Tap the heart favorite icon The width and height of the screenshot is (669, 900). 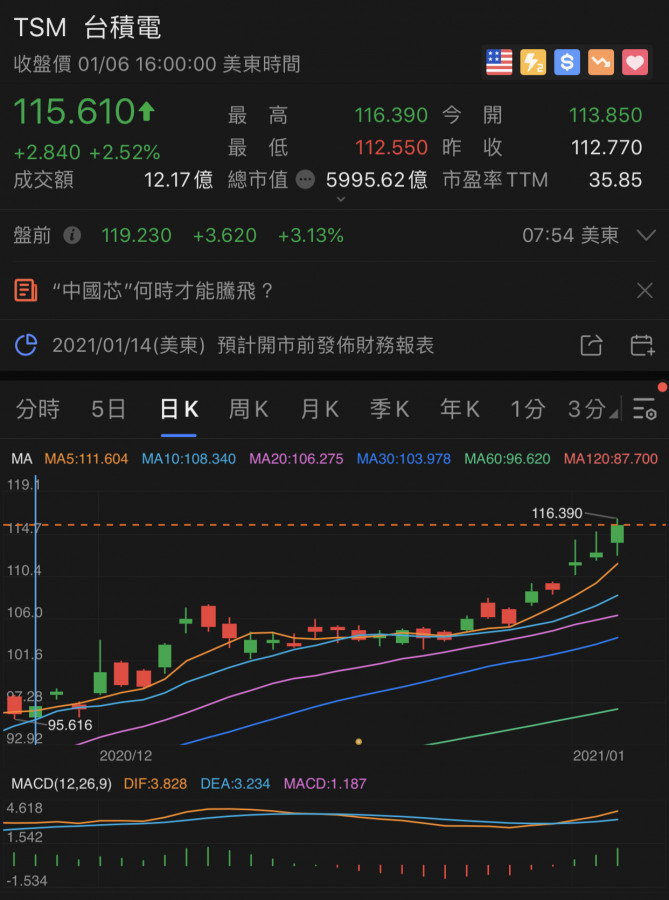(635, 63)
